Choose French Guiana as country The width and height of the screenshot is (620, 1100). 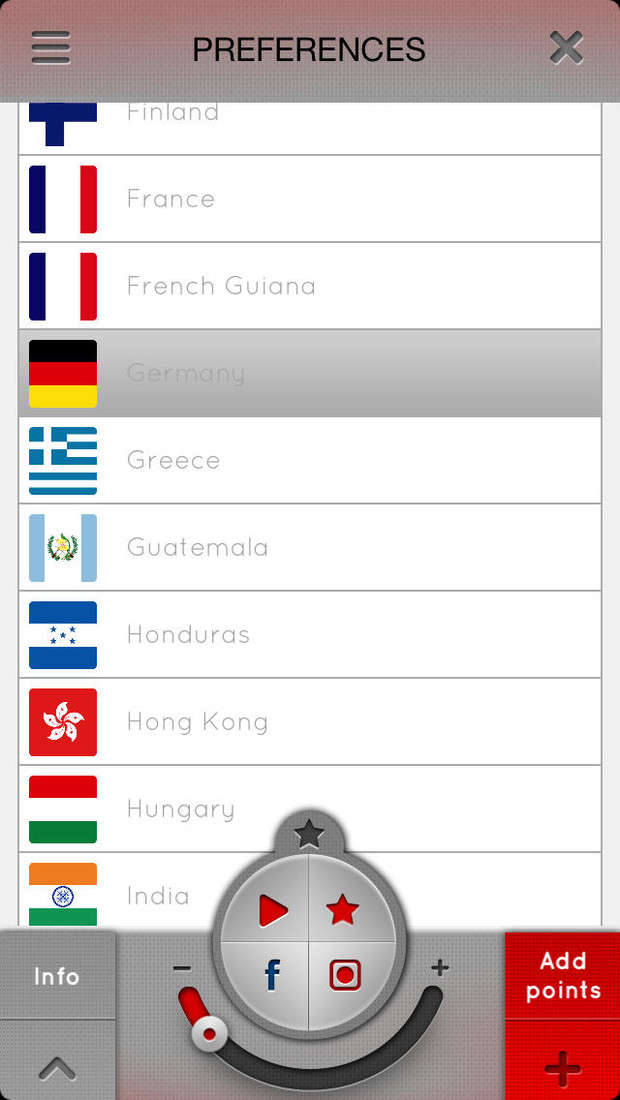tap(310, 286)
